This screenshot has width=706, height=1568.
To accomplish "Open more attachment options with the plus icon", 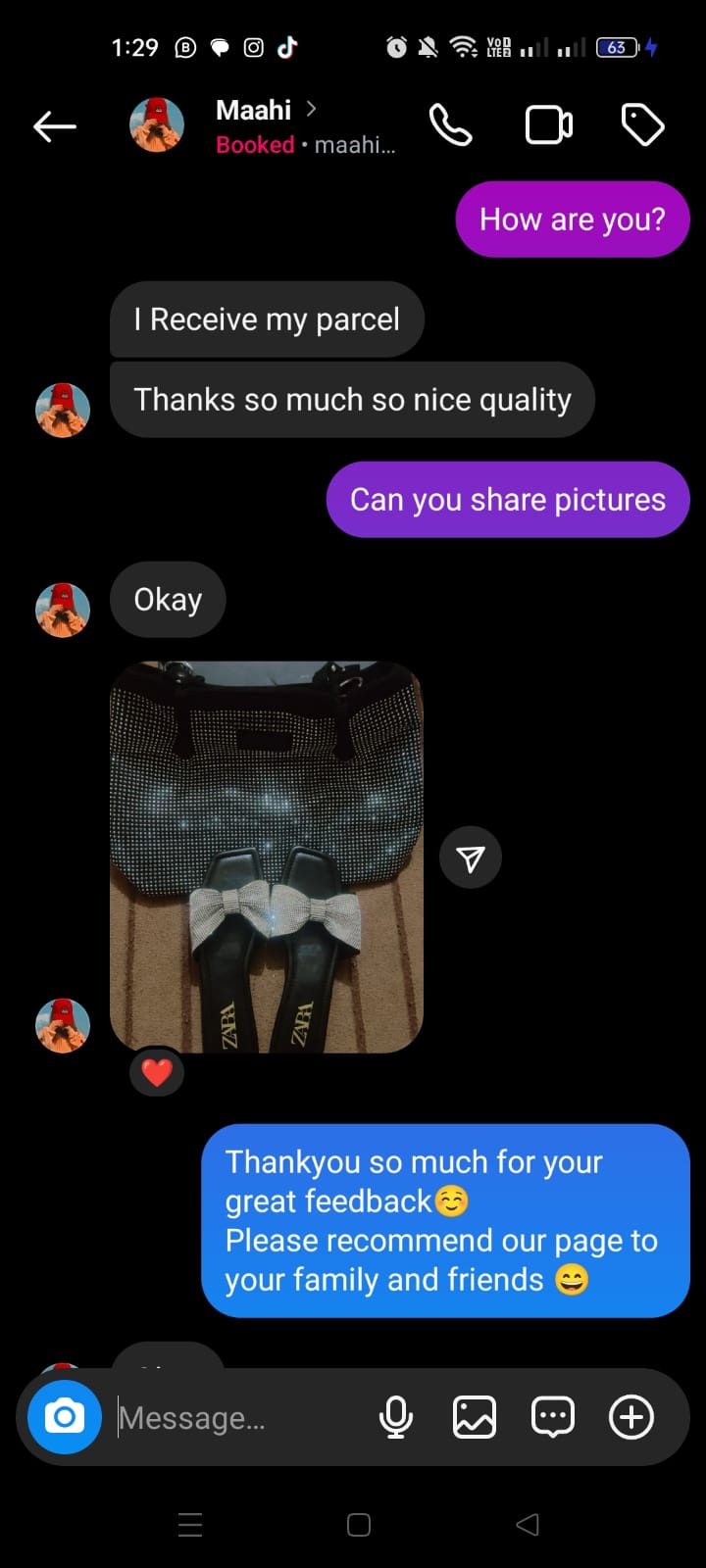I will [x=630, y=1416].
